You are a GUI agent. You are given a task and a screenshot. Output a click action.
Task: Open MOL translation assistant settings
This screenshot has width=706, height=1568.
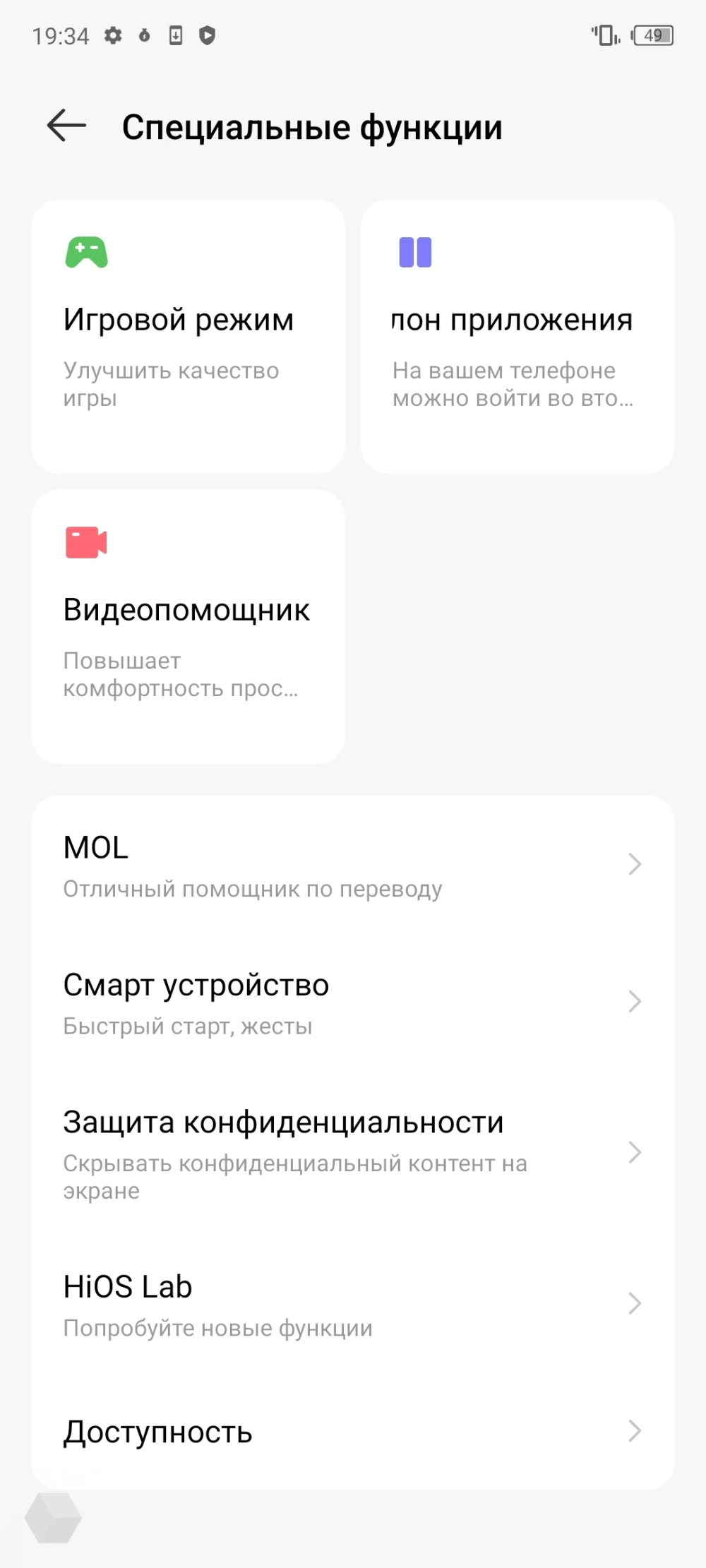(352, 865)
